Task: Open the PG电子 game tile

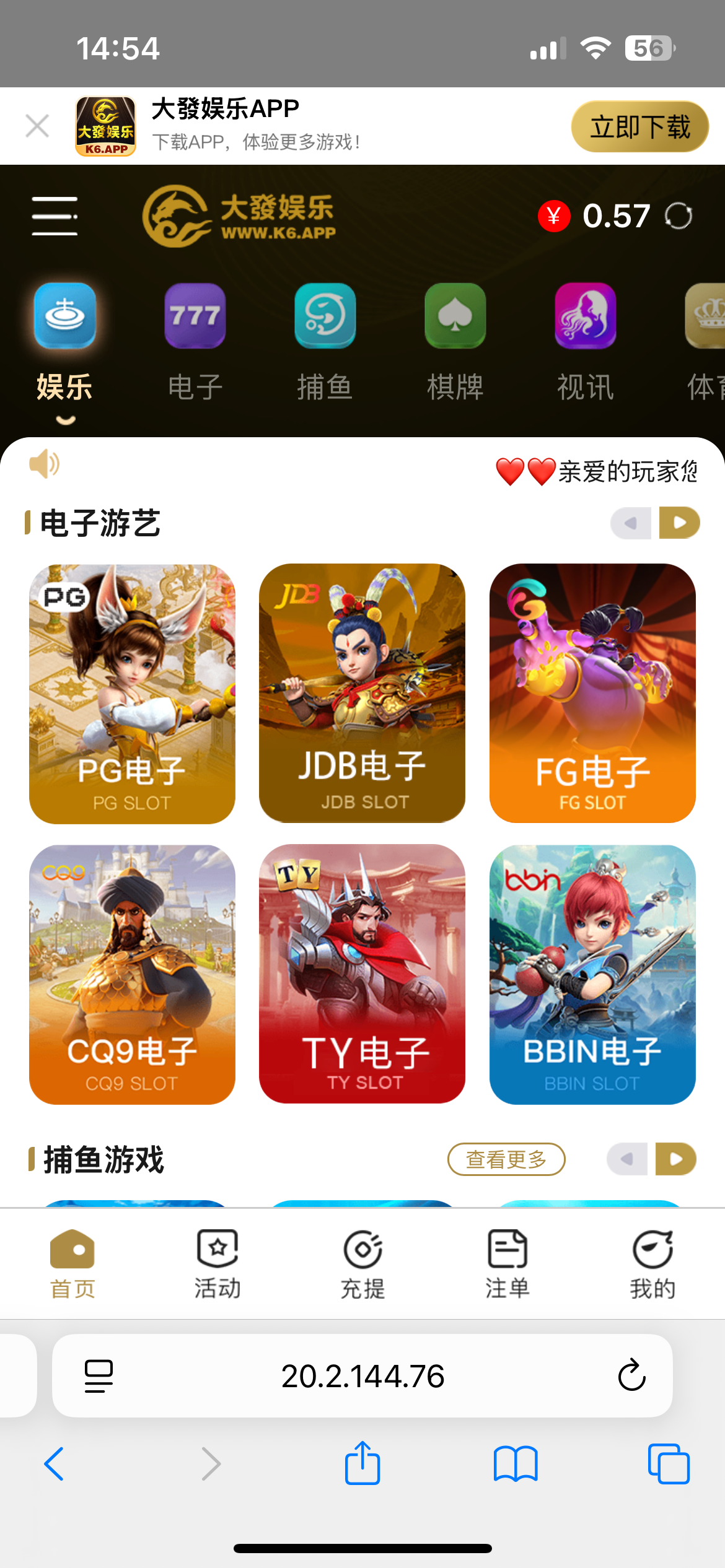Action: coord(132,694)
